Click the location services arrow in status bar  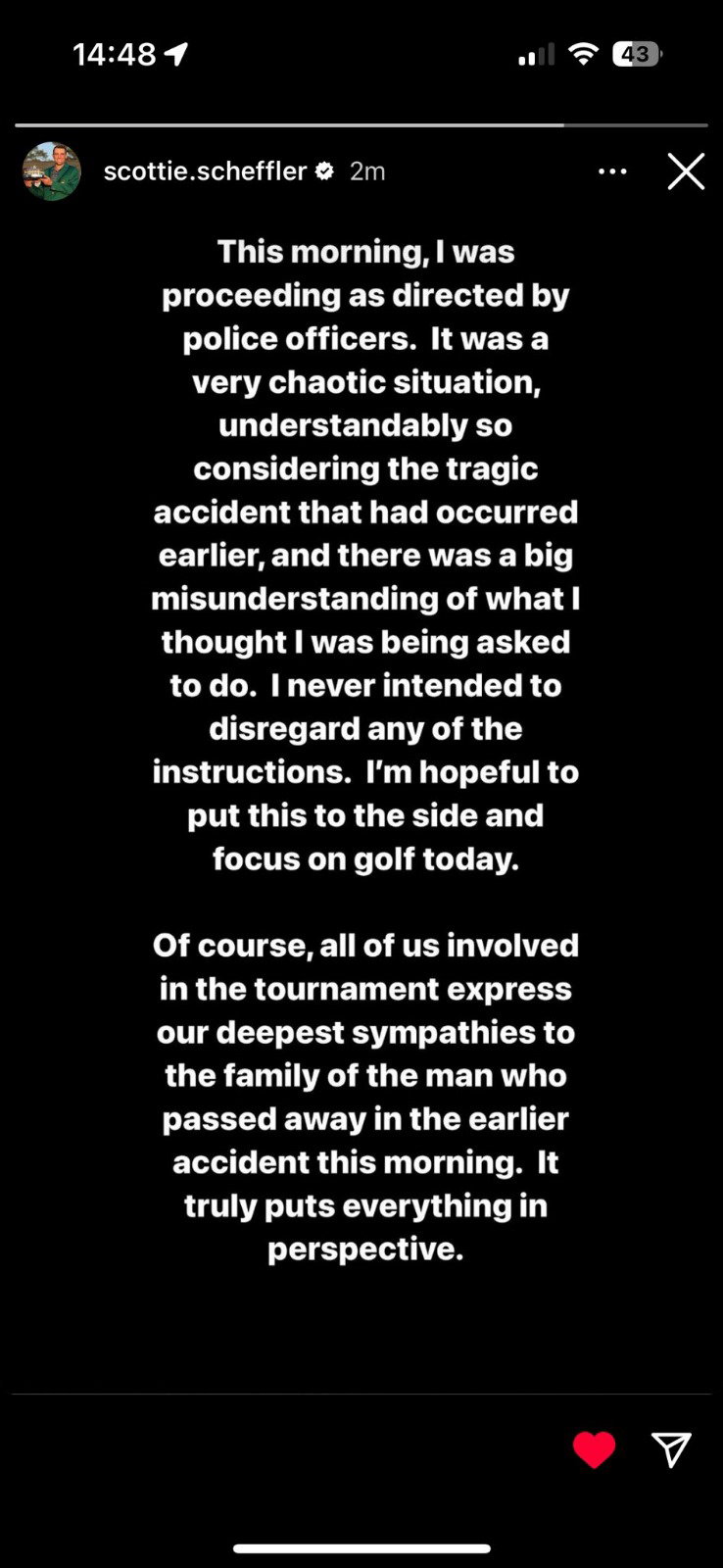pyautogui.click(x=176, y=56)
